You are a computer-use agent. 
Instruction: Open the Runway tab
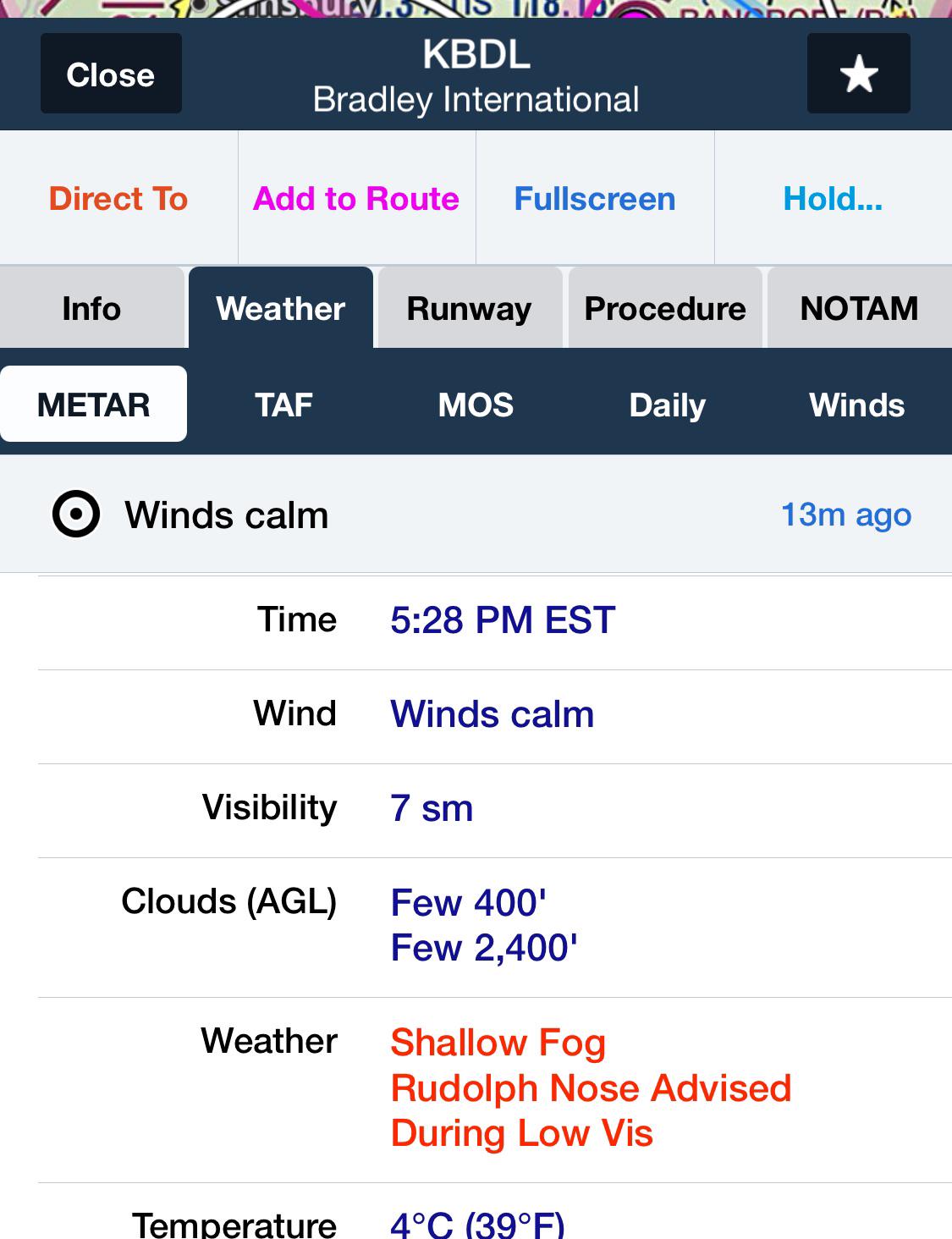point(470,309)
